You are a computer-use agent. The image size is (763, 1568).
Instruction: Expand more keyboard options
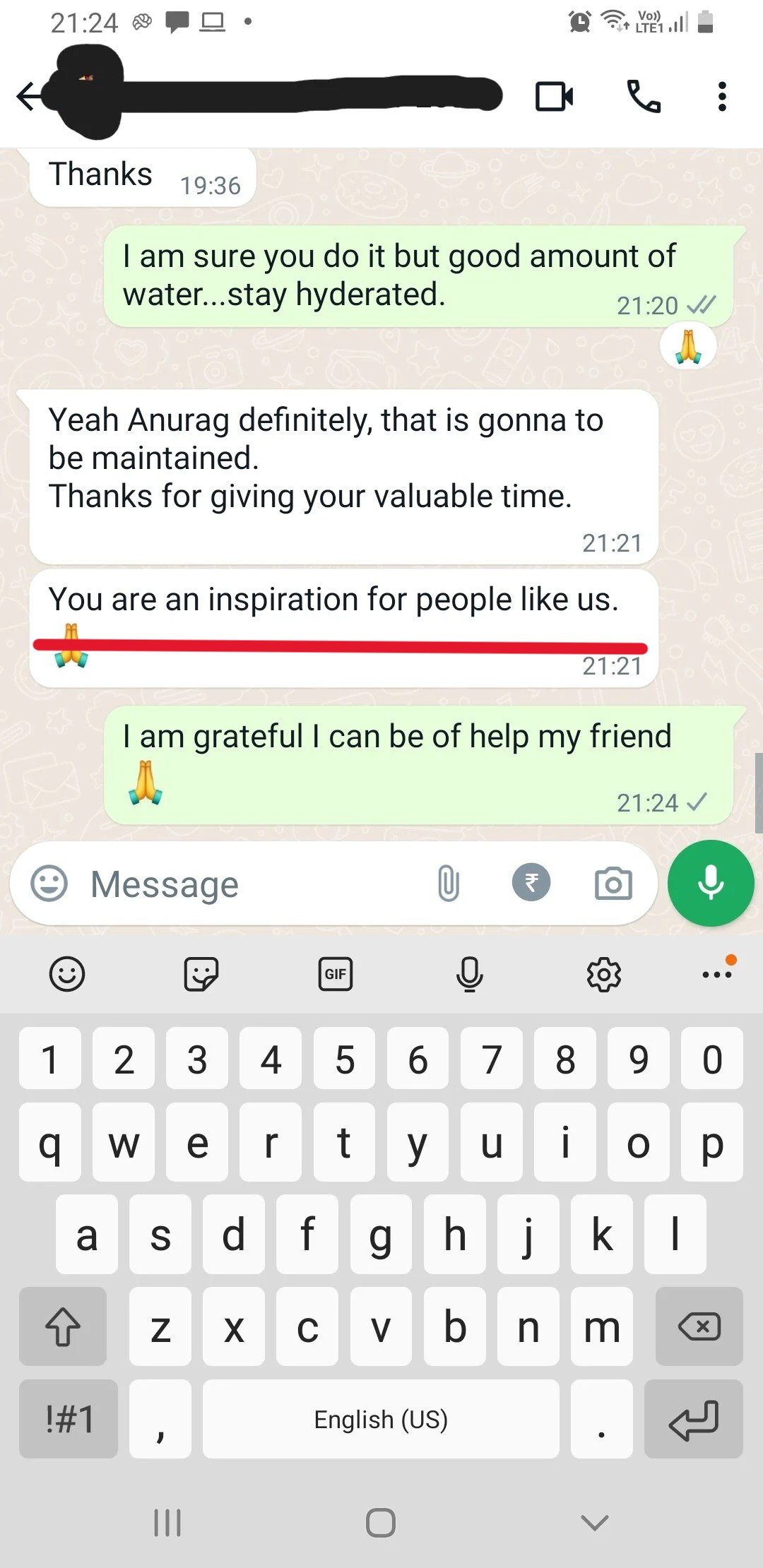[x=717, y=975]
